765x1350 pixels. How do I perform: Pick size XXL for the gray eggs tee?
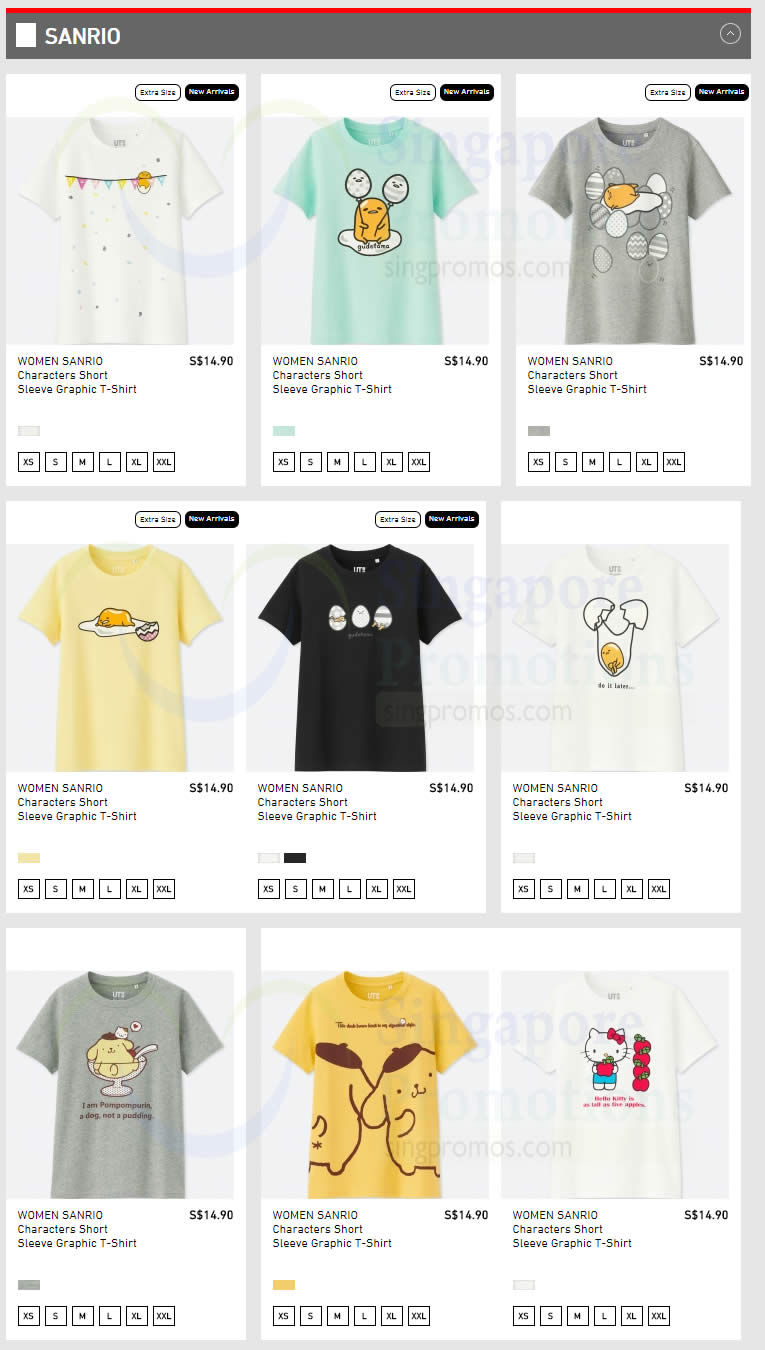674,462
